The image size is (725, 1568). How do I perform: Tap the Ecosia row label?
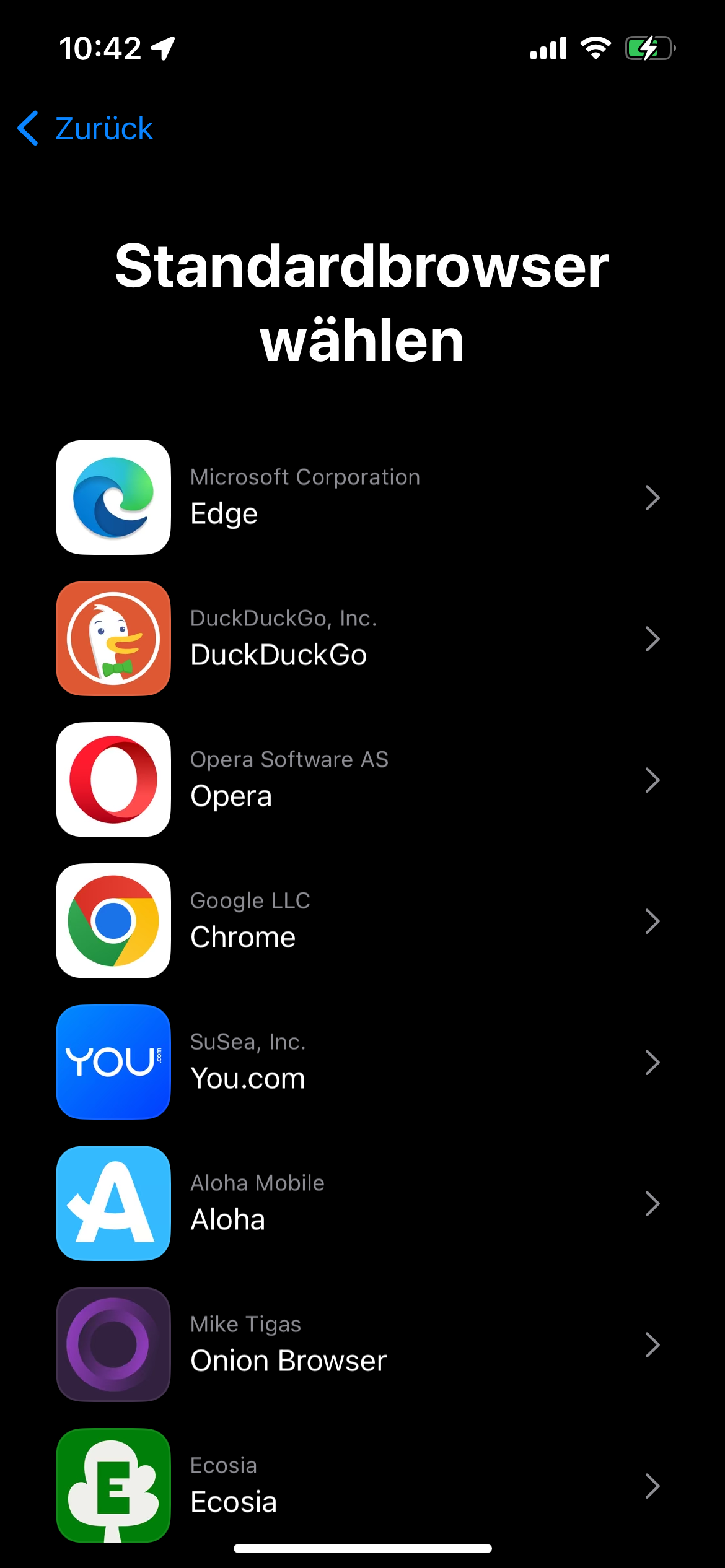pos(234,1501)
